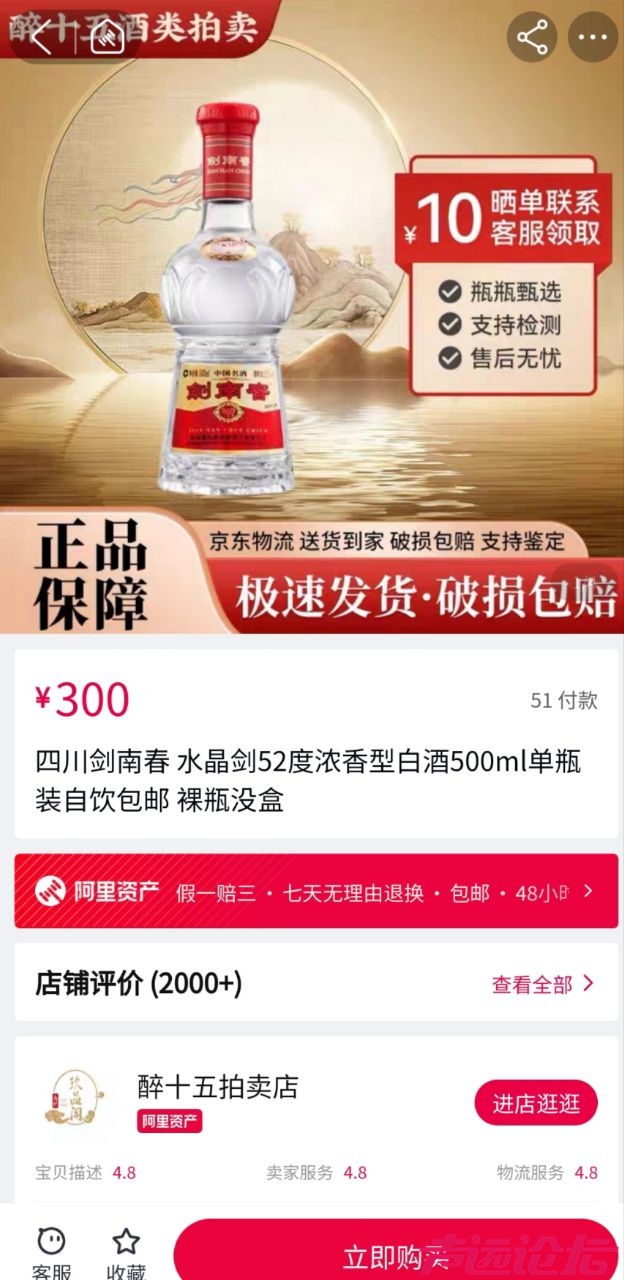Tap the home icon in the top bar

click(106, 39)
